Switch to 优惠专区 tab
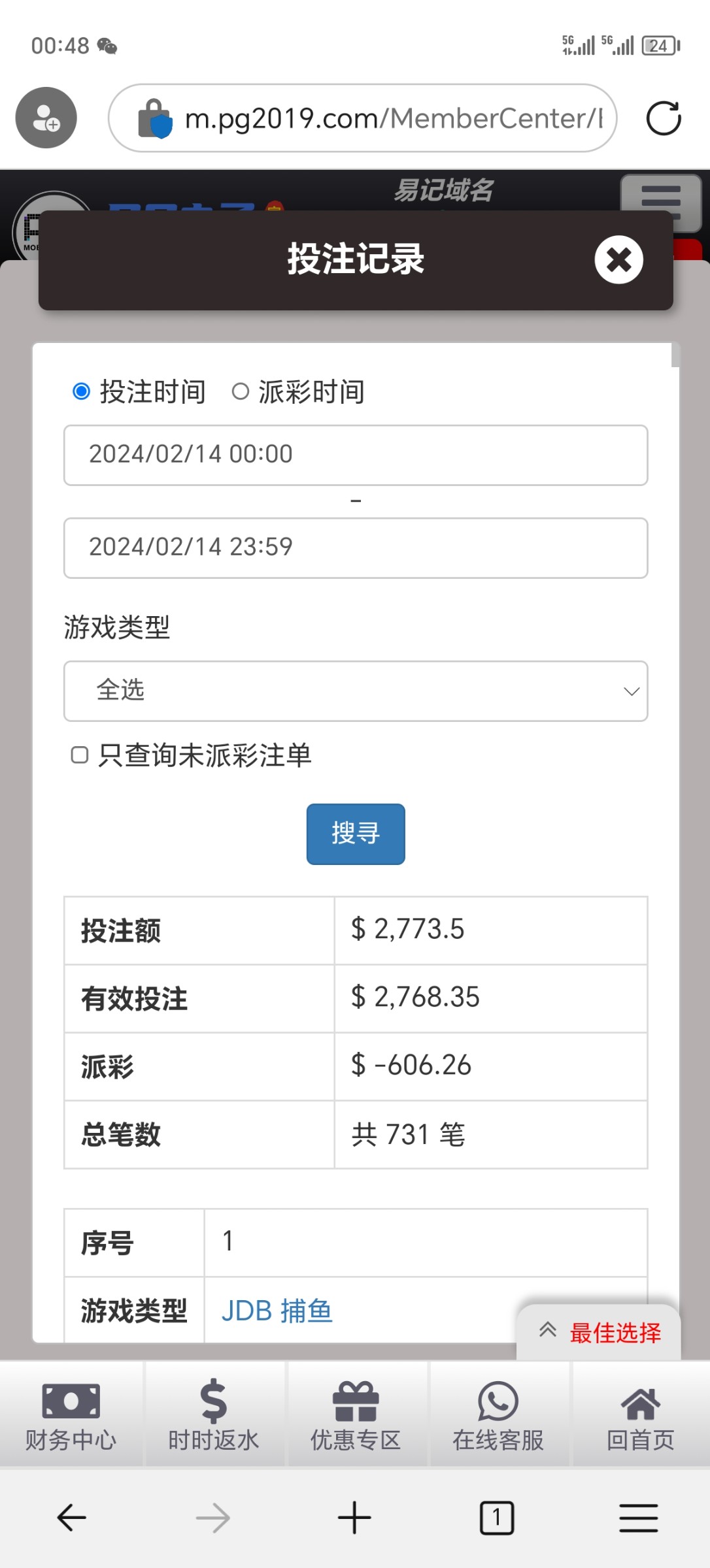This screenshot has width=710, height=1568. coord(355,1415)
